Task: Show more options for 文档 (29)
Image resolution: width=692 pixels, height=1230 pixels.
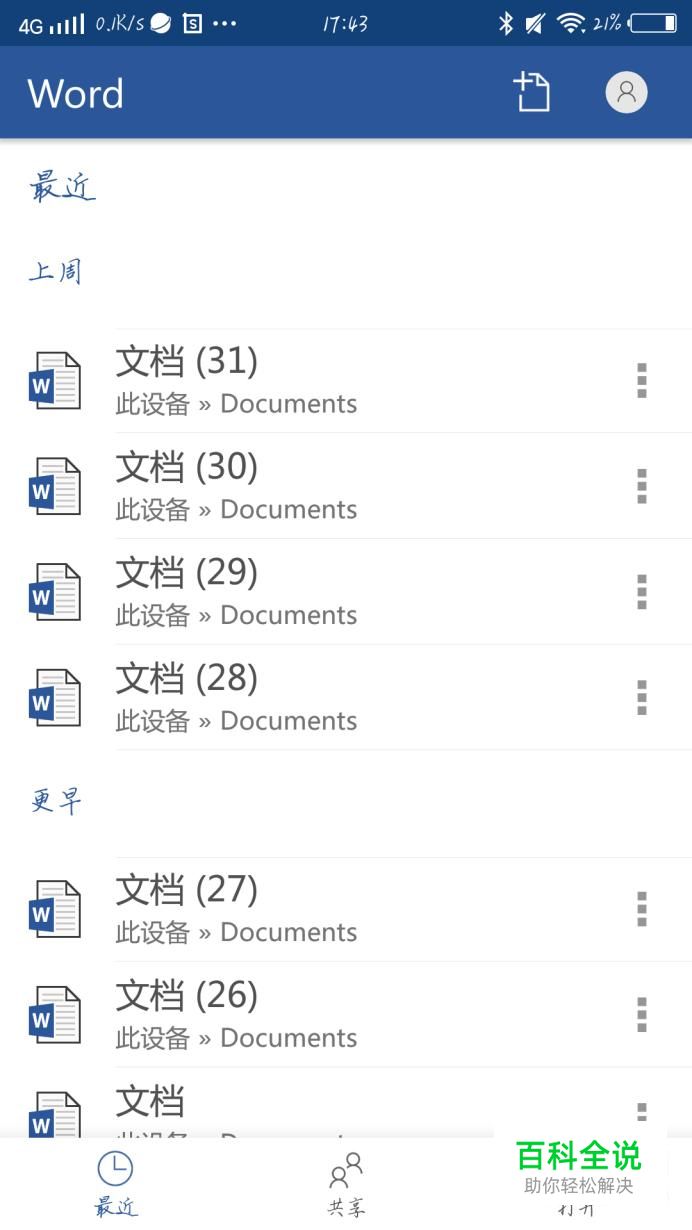Action: (642, 593)
